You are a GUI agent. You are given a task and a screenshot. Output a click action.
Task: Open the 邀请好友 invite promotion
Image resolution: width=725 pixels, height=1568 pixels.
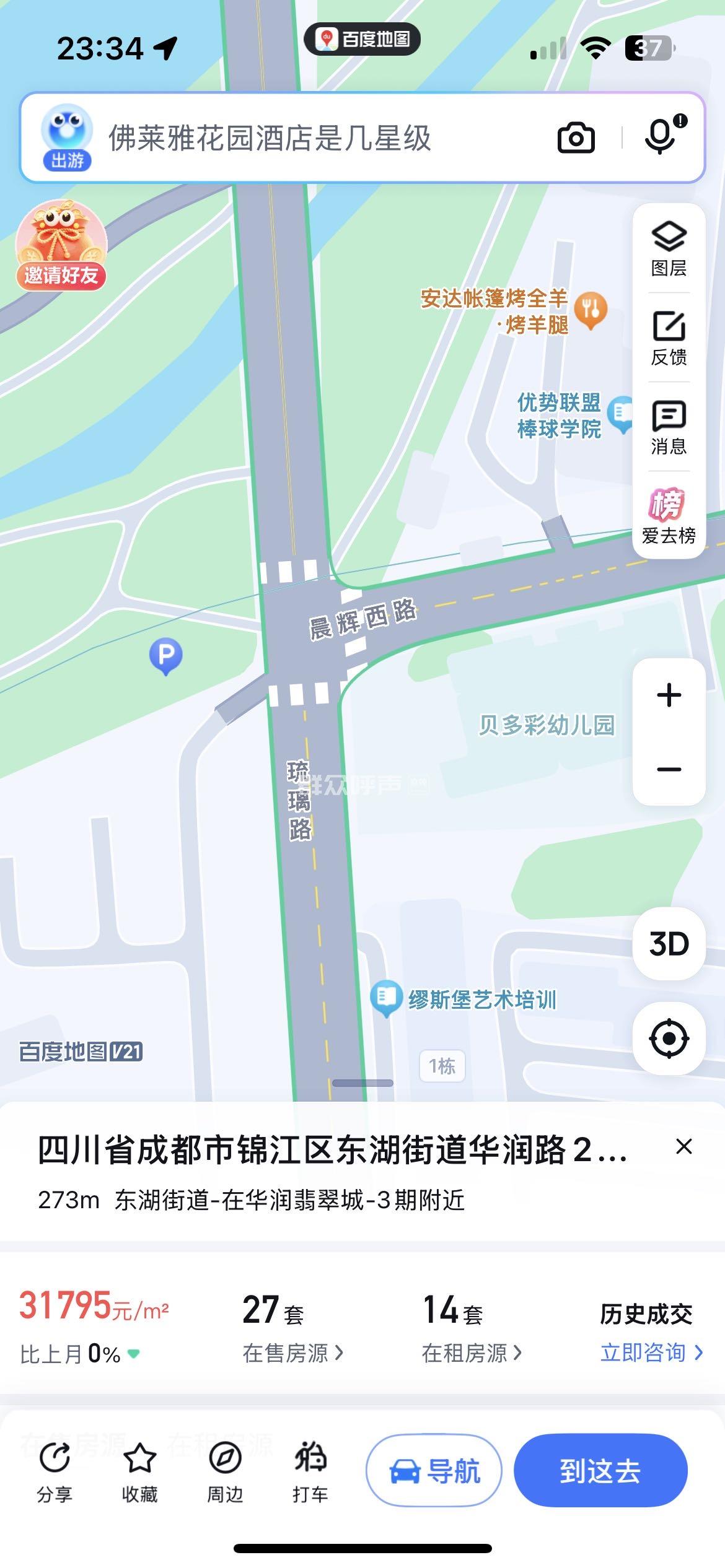pos(61,245)
